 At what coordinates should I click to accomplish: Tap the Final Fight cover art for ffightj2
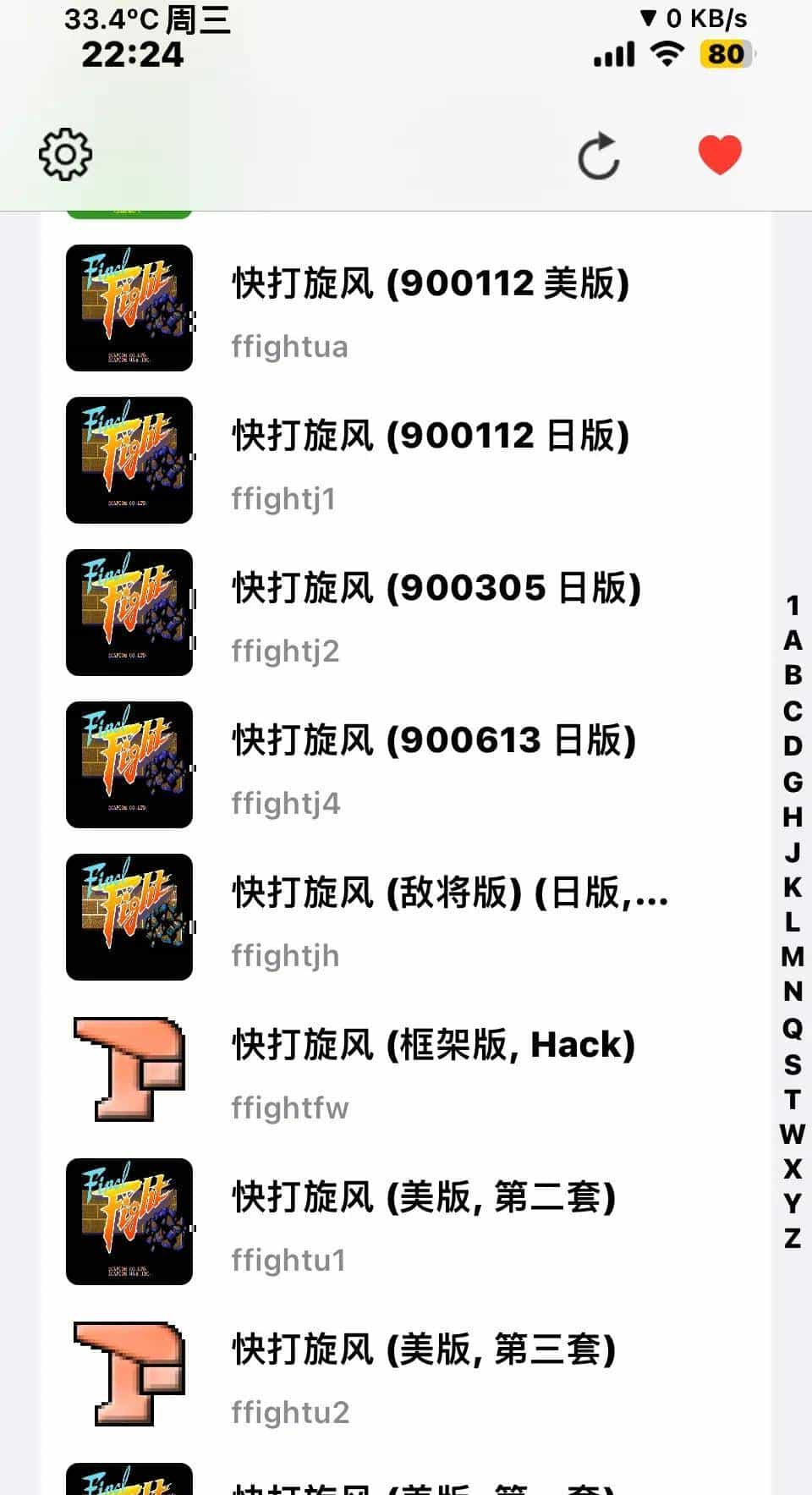click(x=129, y=612)
